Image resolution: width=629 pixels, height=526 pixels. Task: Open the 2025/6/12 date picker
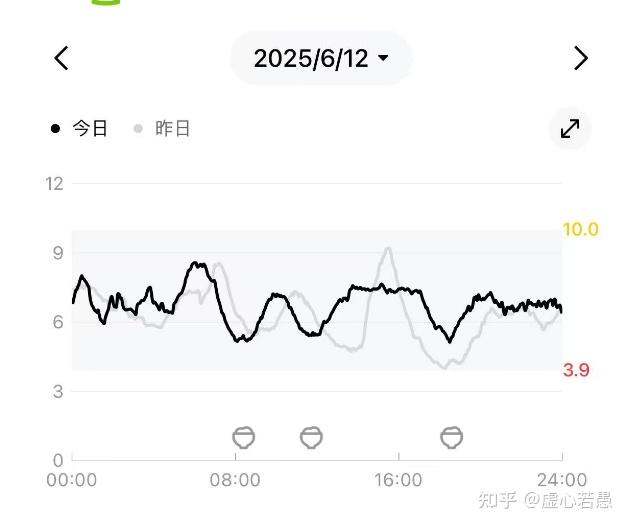pos(321,58)
